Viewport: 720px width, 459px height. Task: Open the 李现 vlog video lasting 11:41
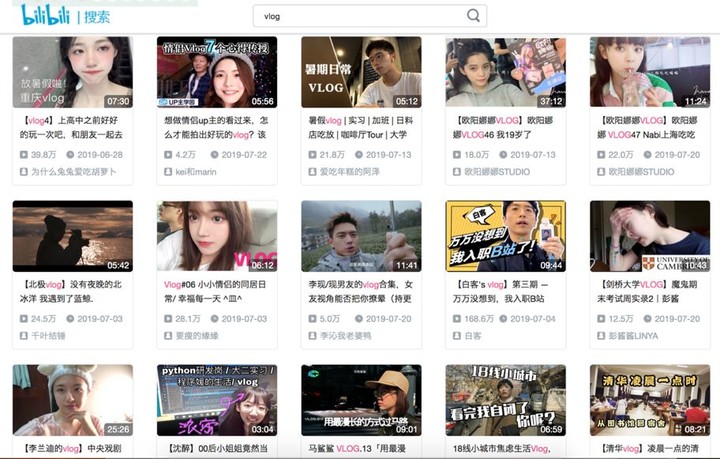click(360, 236)
